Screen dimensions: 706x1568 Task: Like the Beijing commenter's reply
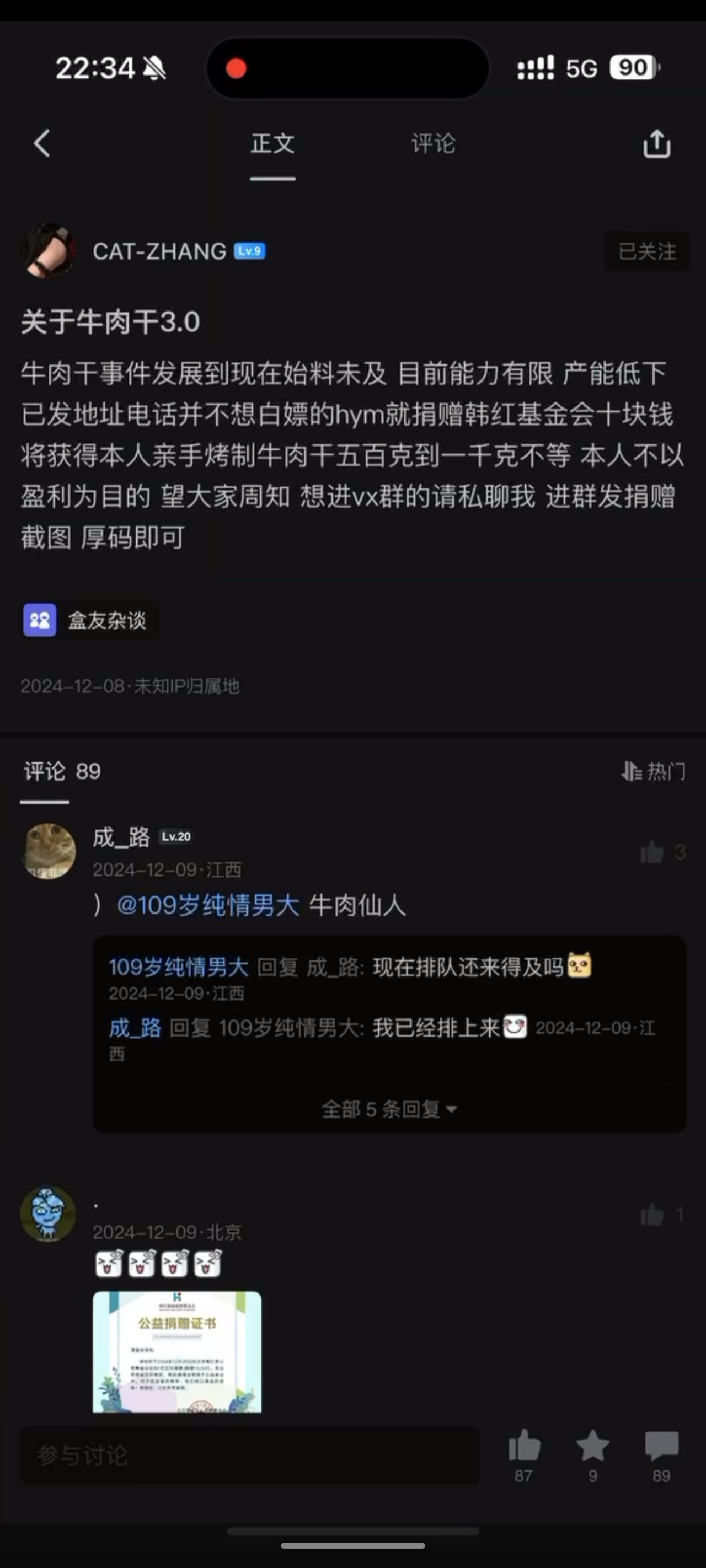tap(653, 1215)
